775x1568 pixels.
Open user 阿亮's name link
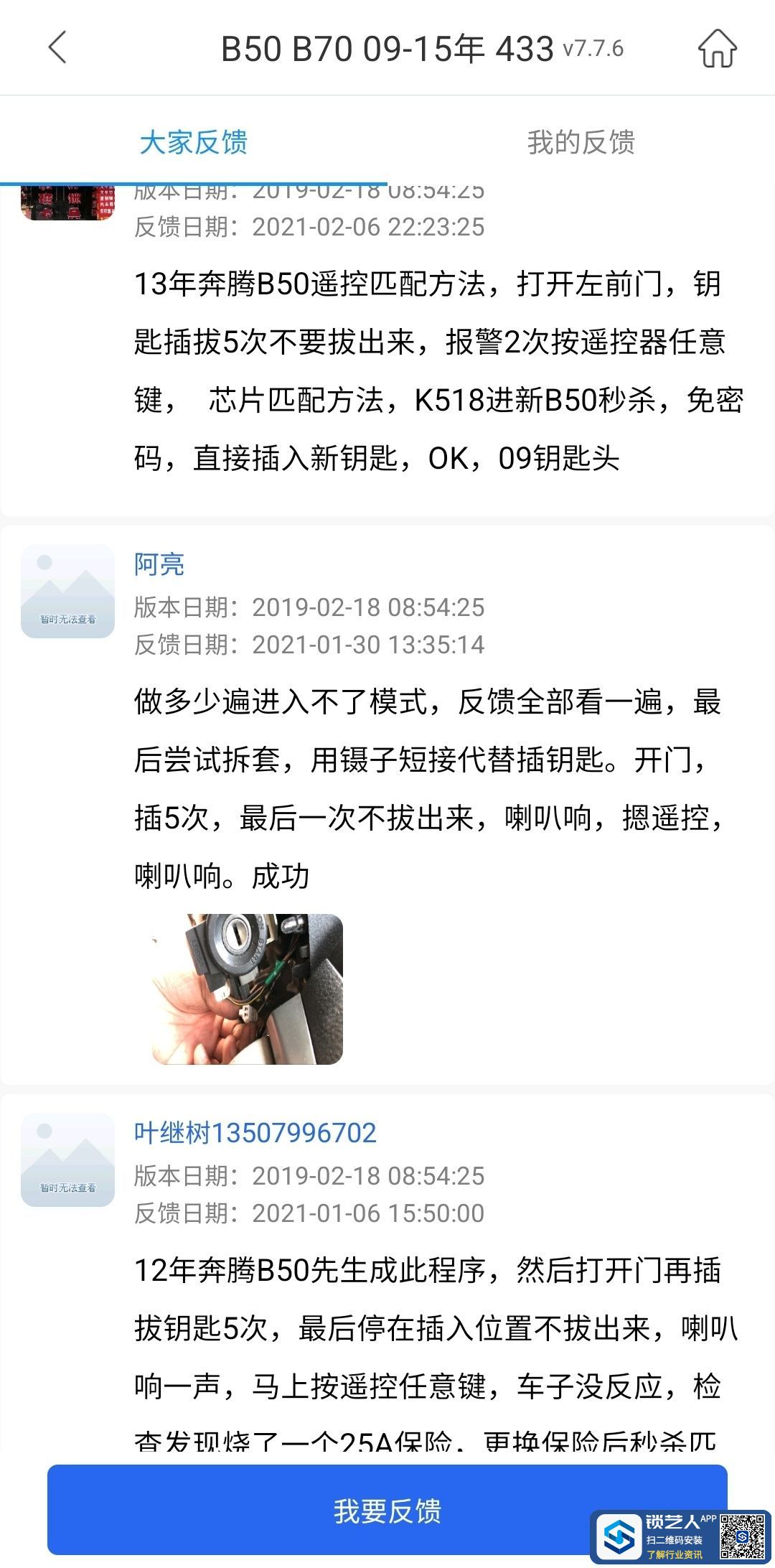coord(159,564)
